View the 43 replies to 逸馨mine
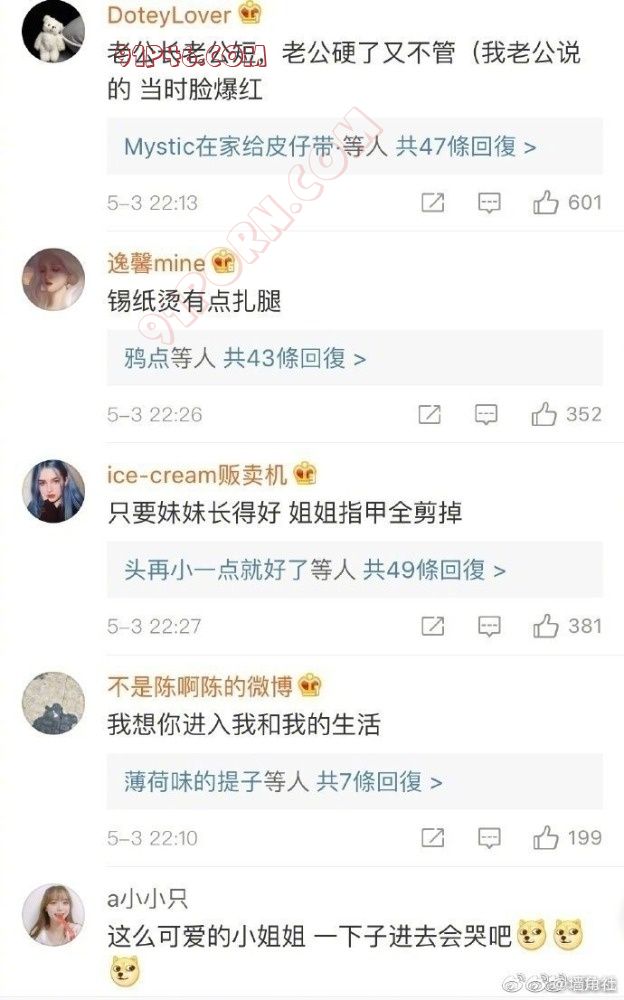The height and width of the screenshot is (1000, 624). click(x=245, y=358)
